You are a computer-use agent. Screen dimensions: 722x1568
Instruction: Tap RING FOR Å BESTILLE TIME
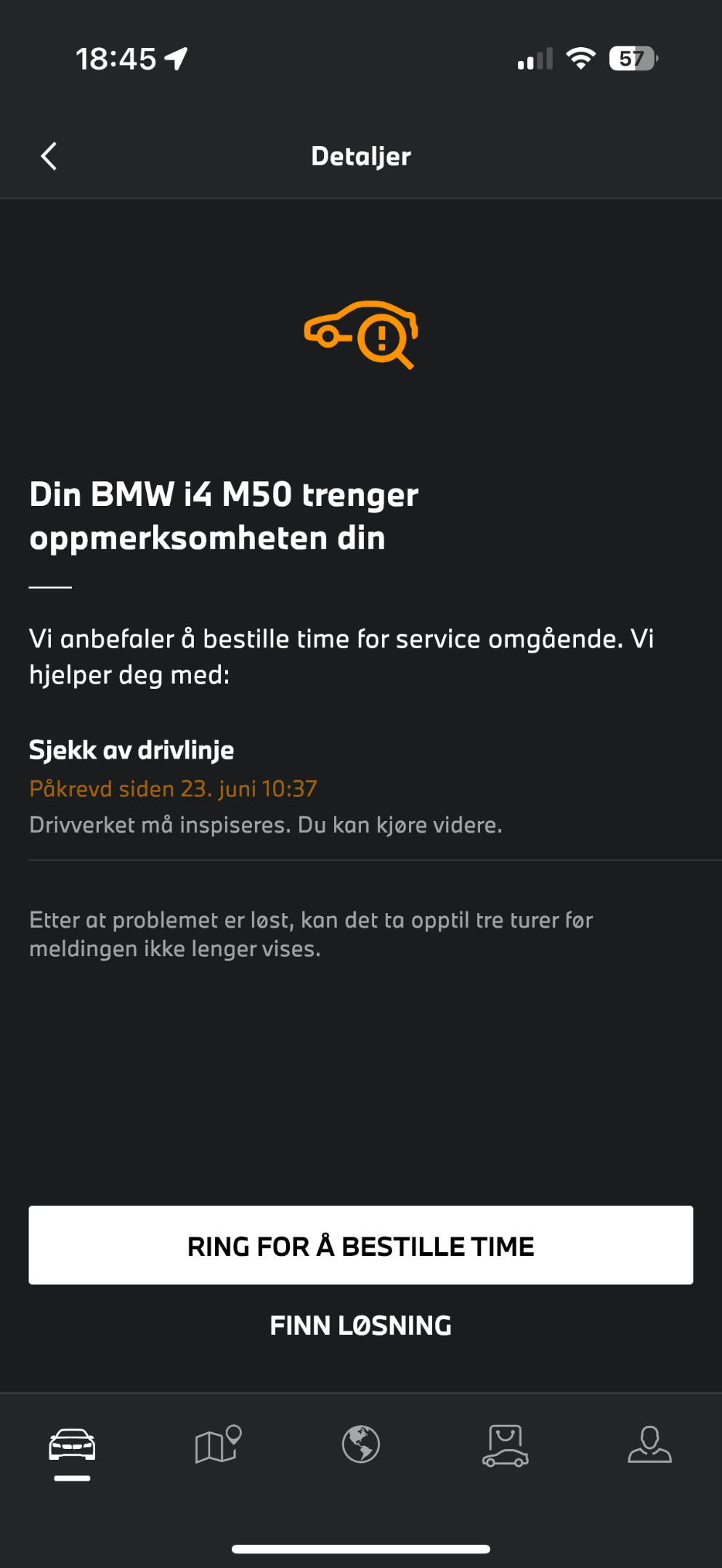pos(361,1245)
